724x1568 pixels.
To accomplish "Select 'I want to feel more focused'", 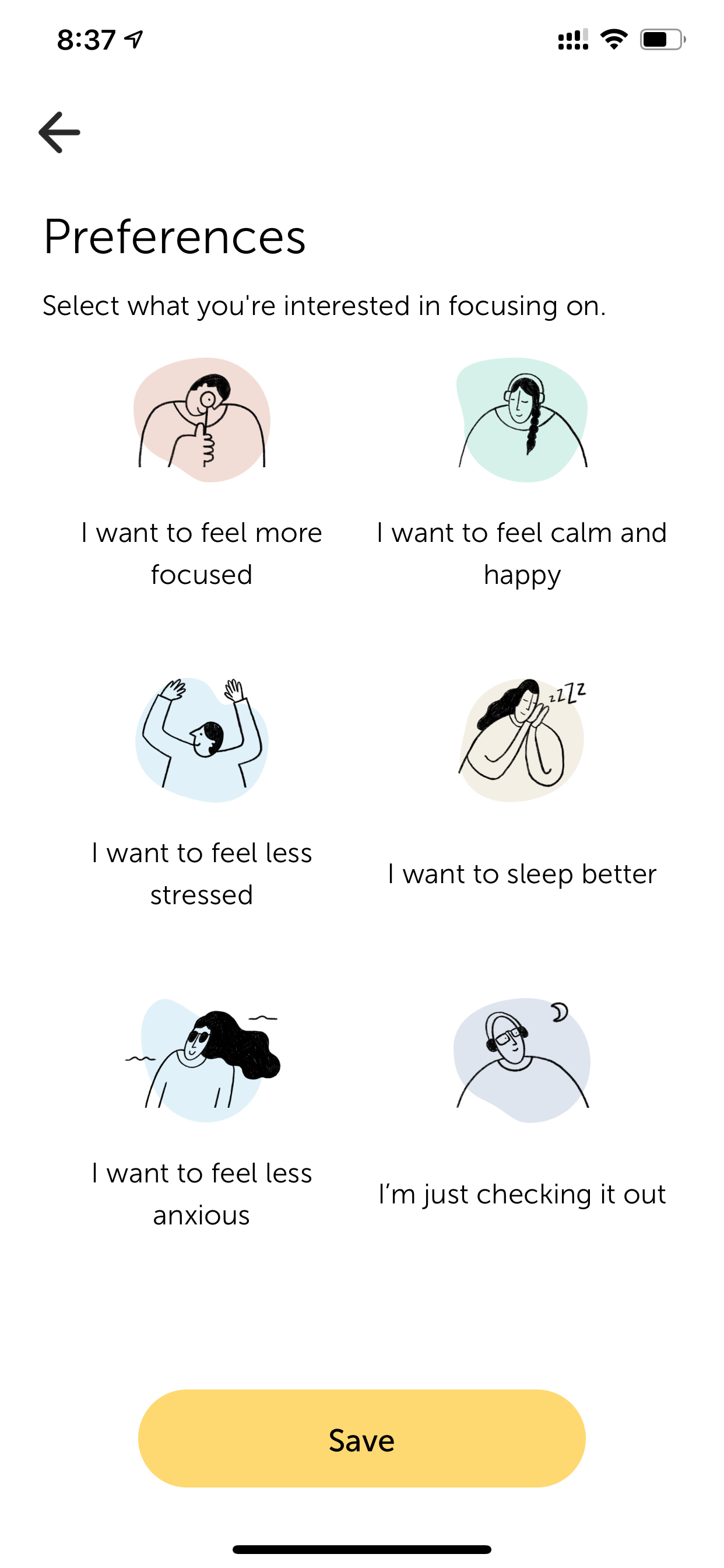I will click(x=201, y=474).
